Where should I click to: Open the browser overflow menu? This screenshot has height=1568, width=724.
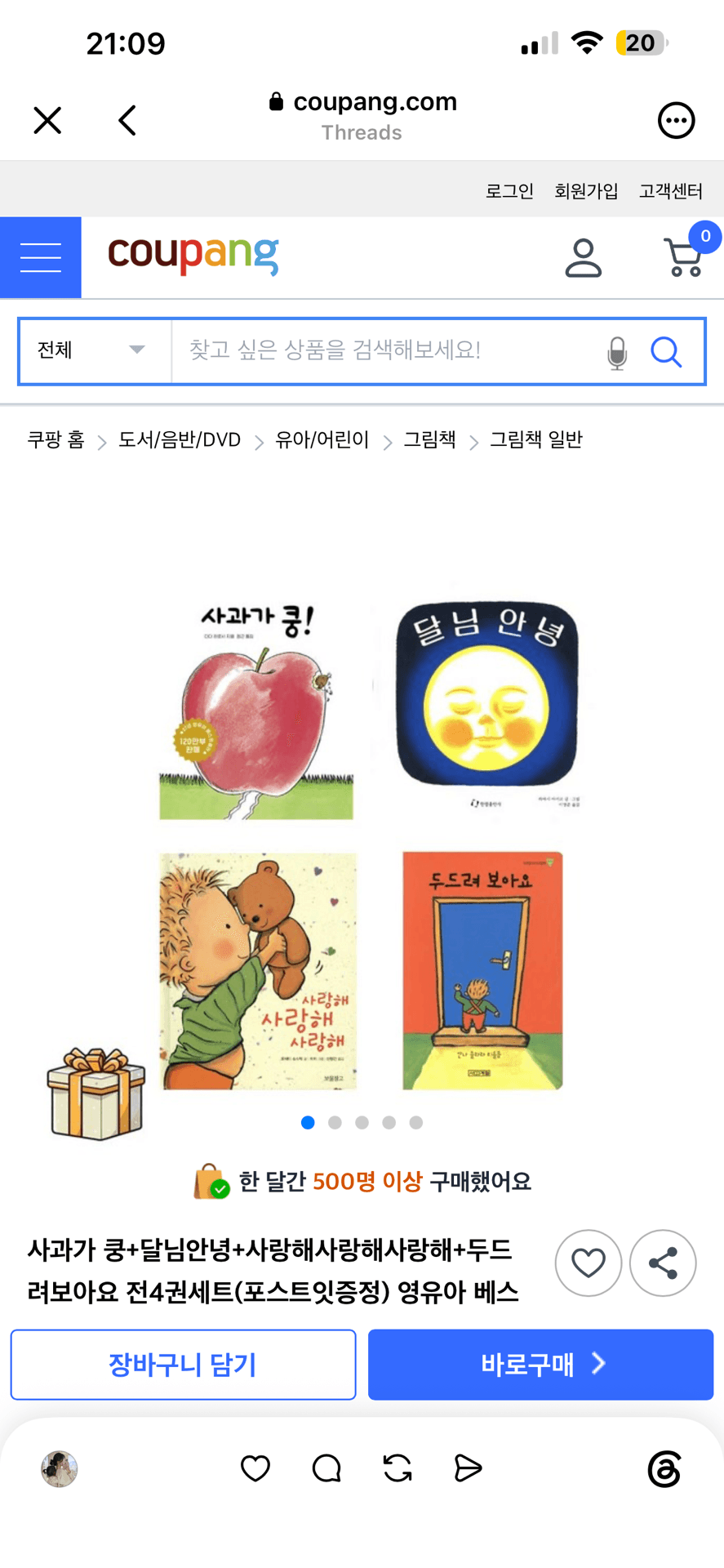pos(676,121)
